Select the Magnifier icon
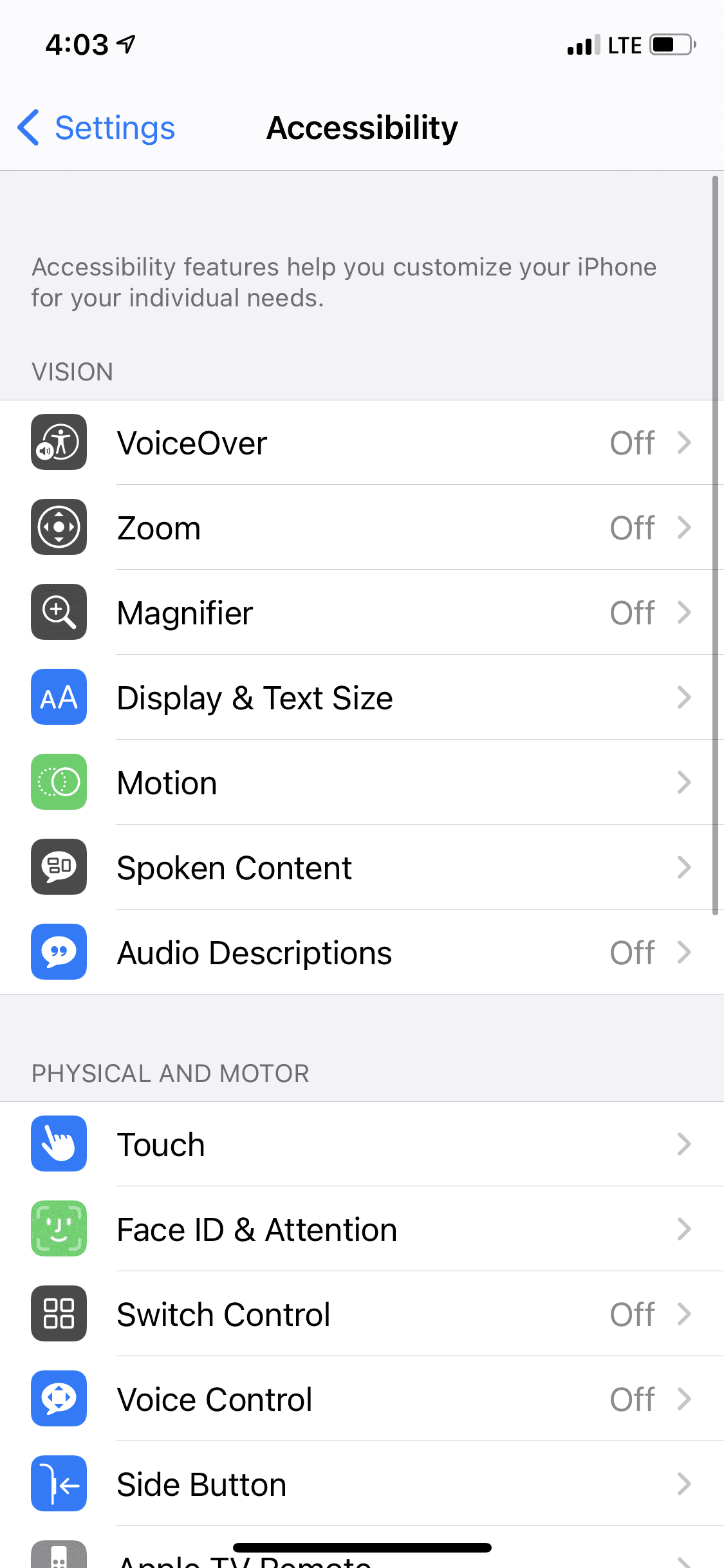724x1568 pixels. 58,612
